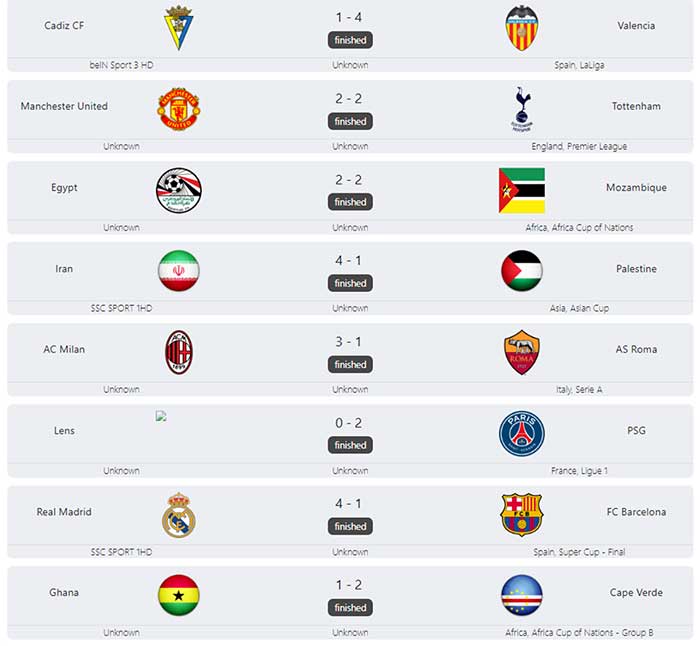Open the Lens vs PSG match card
This screenshot has width=700, height=646.
[x=350, y=431]
